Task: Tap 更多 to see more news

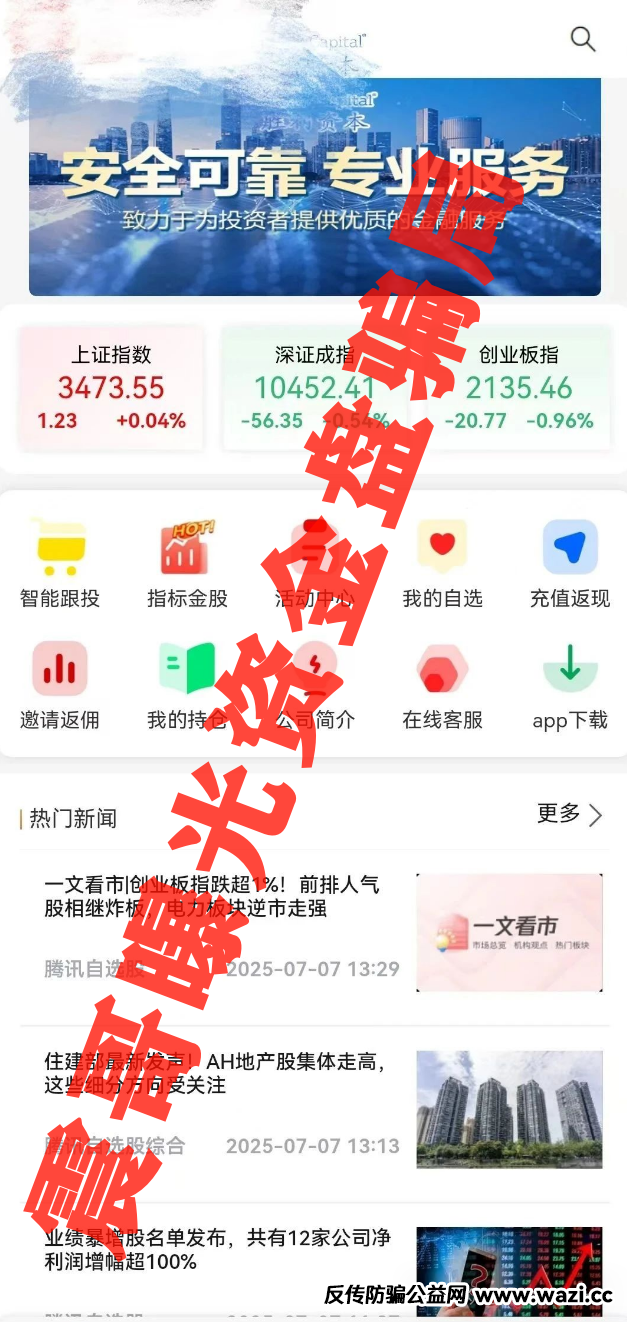Action: (569, 815)
